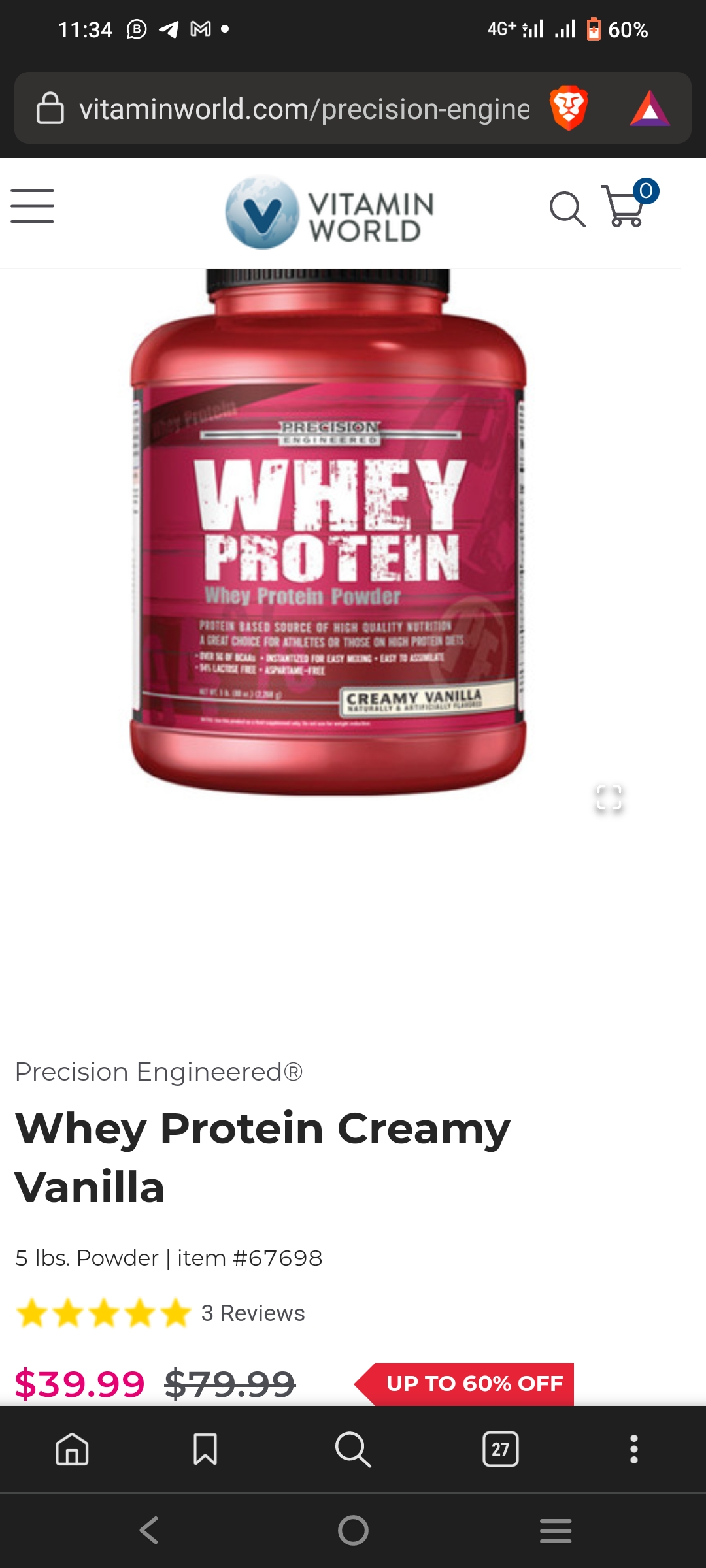Tap the address bar URL

point(304,109)
